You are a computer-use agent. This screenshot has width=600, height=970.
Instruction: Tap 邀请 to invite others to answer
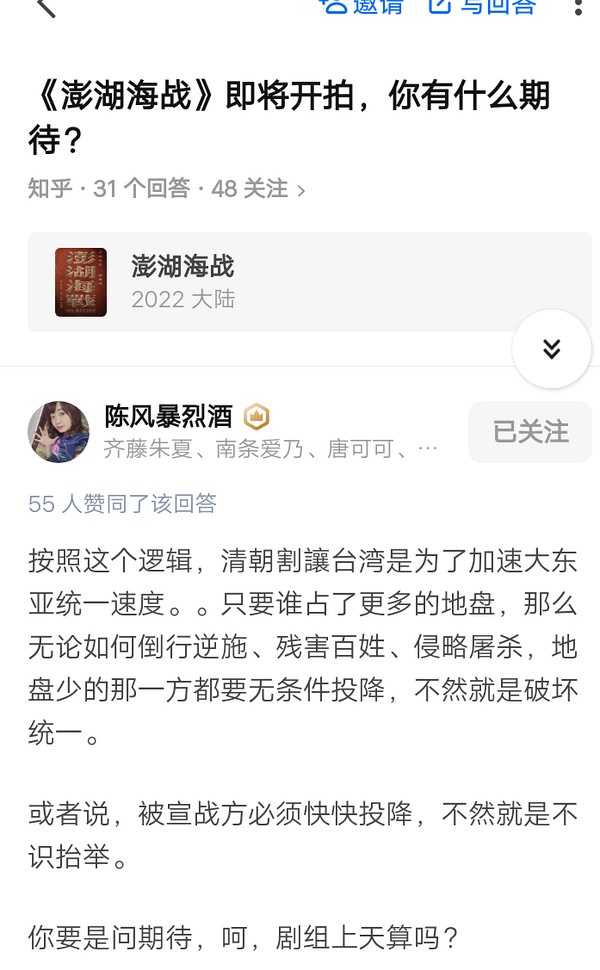tap(362, 6)
